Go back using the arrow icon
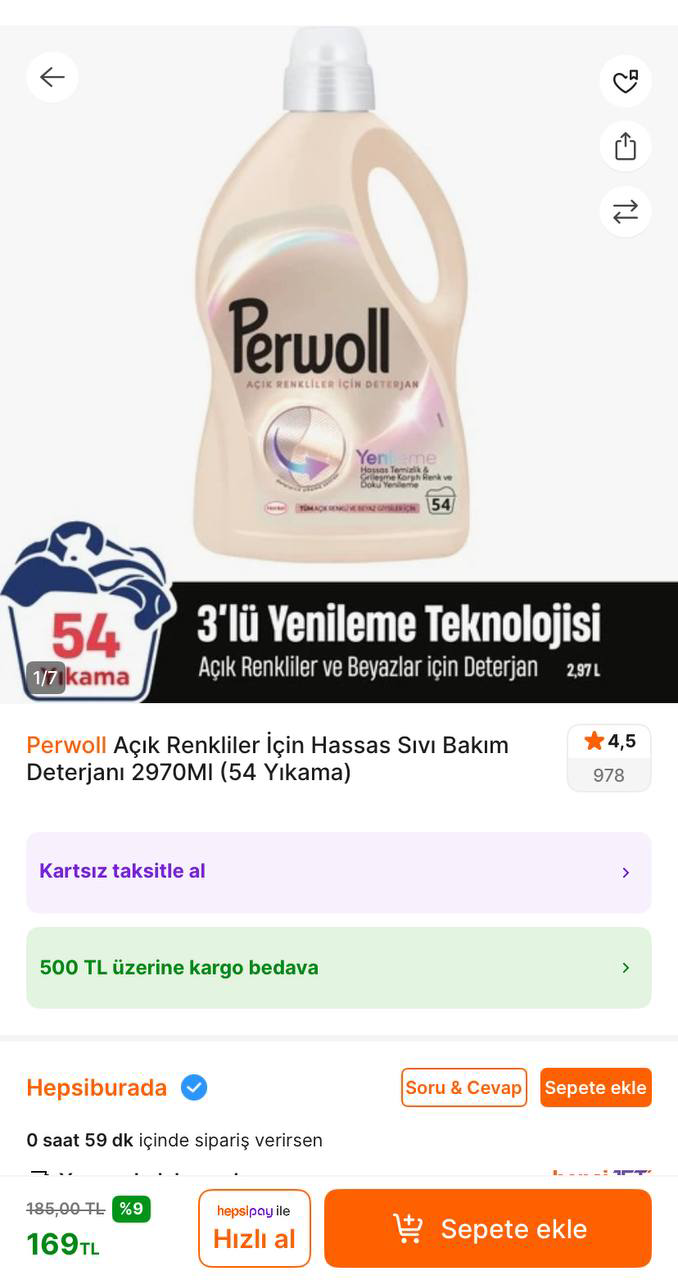Screen dimensions: 678x1280 click(x=52, y=77)
